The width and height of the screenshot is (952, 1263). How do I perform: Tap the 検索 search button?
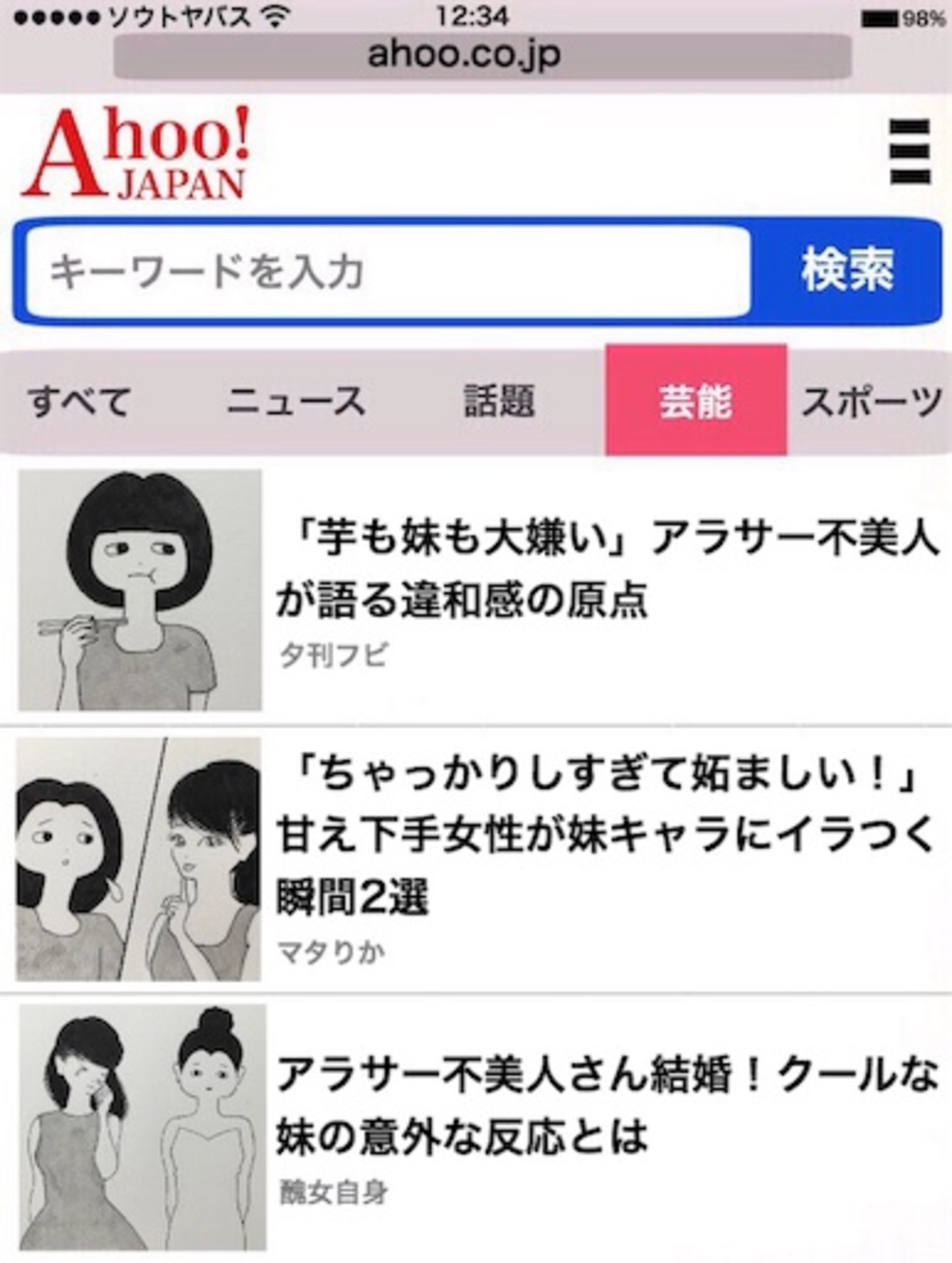coord(847,270)
